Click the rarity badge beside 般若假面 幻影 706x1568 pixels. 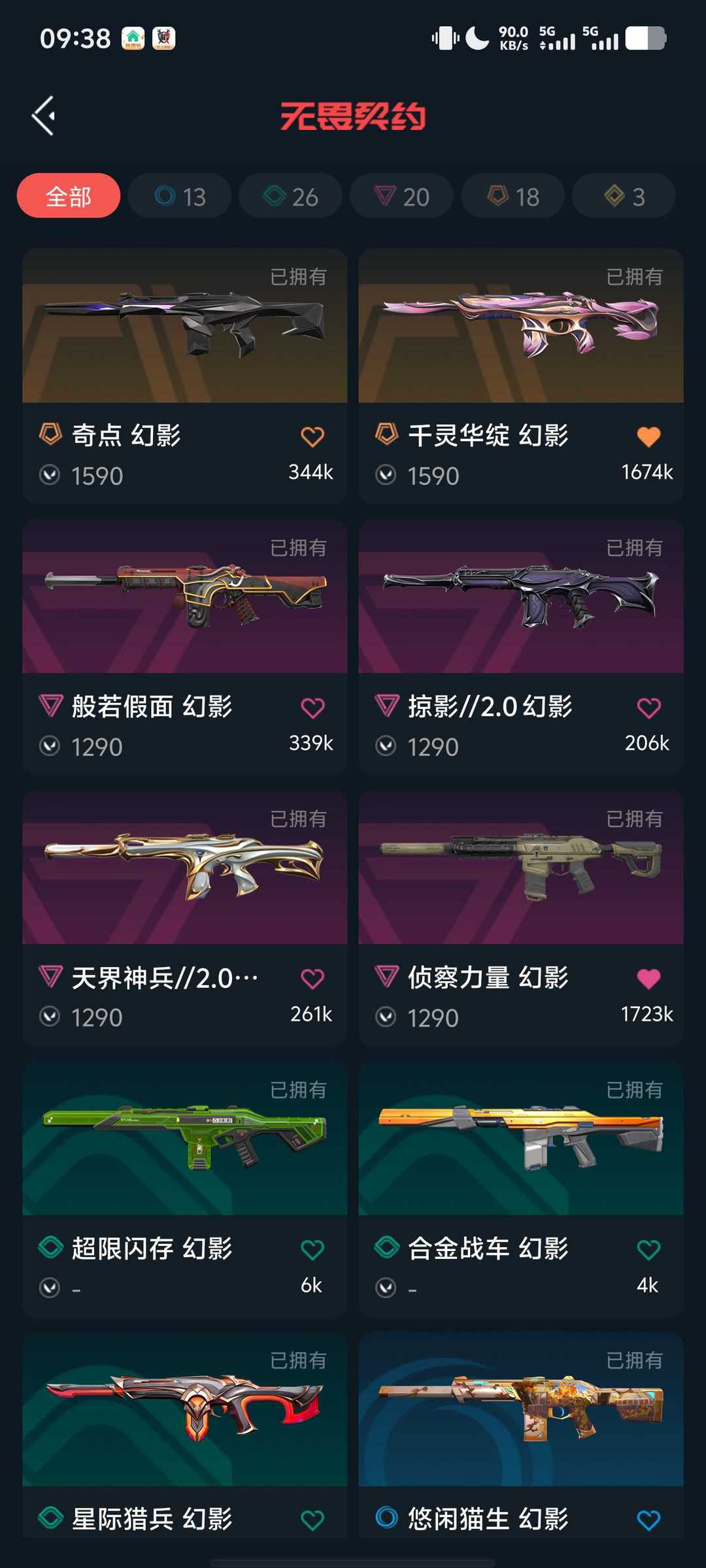[49, 706]
